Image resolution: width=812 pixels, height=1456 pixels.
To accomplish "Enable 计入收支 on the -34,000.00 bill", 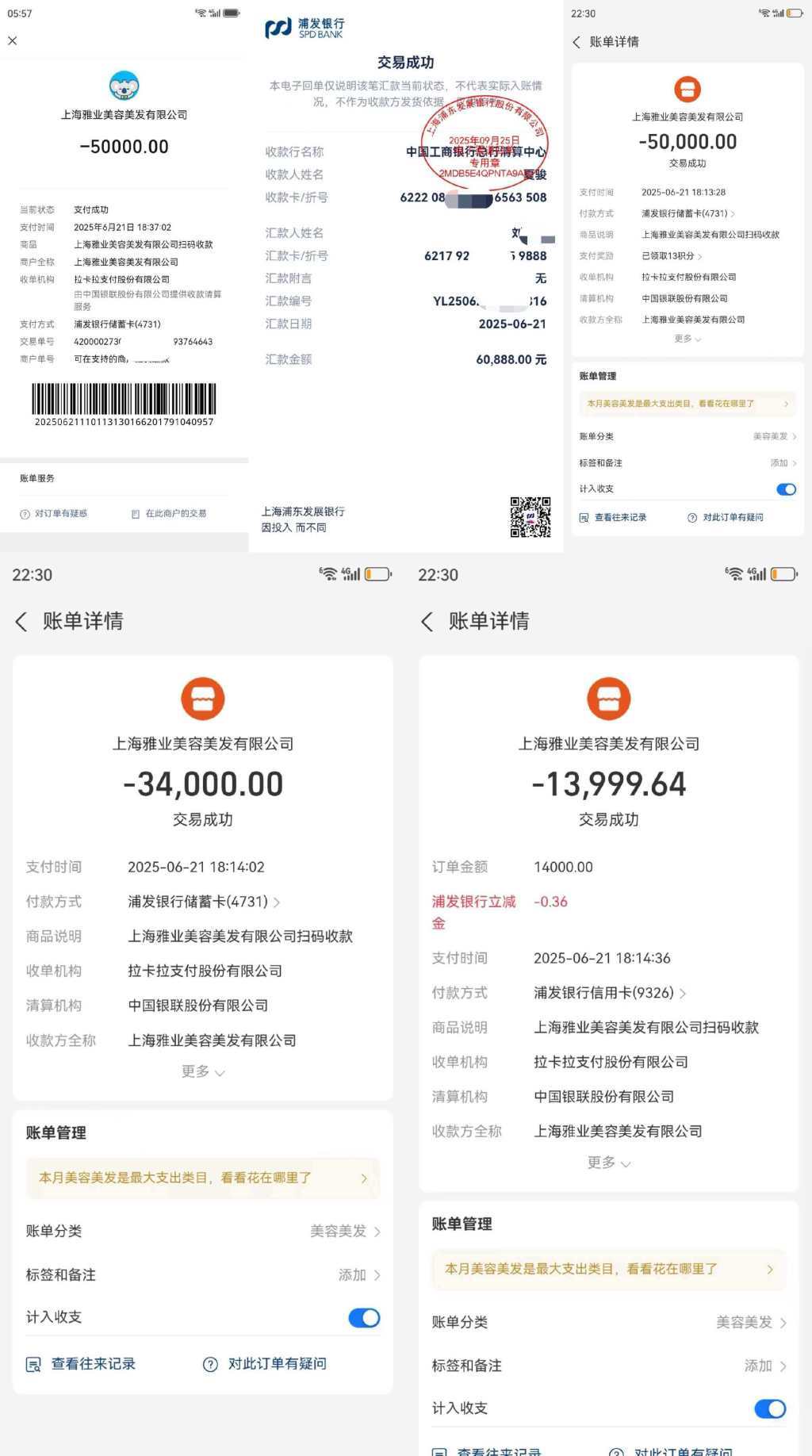I will [x=364, y=1318].
